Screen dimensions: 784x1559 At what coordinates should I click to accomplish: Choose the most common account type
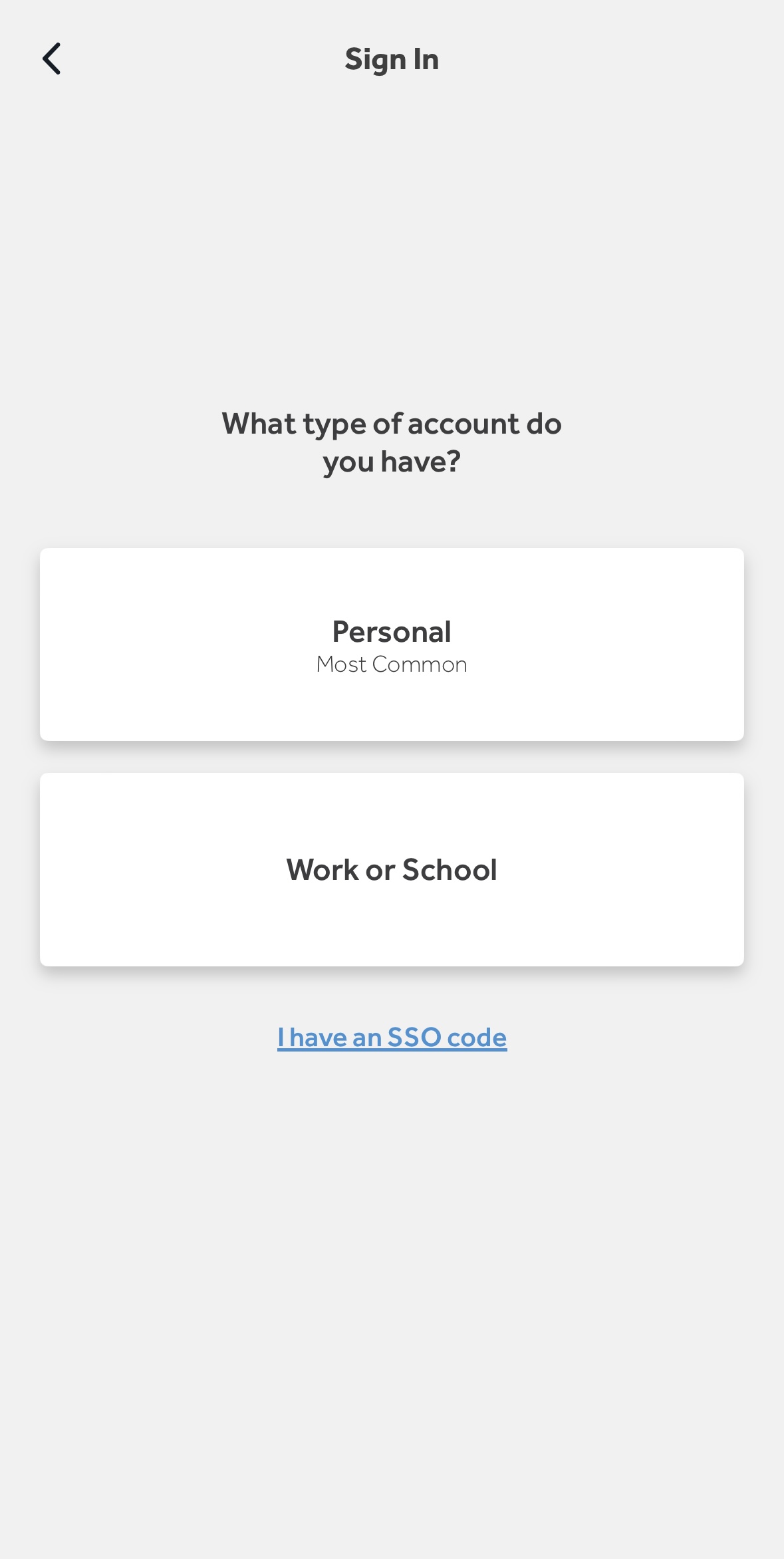pos(392,643)
